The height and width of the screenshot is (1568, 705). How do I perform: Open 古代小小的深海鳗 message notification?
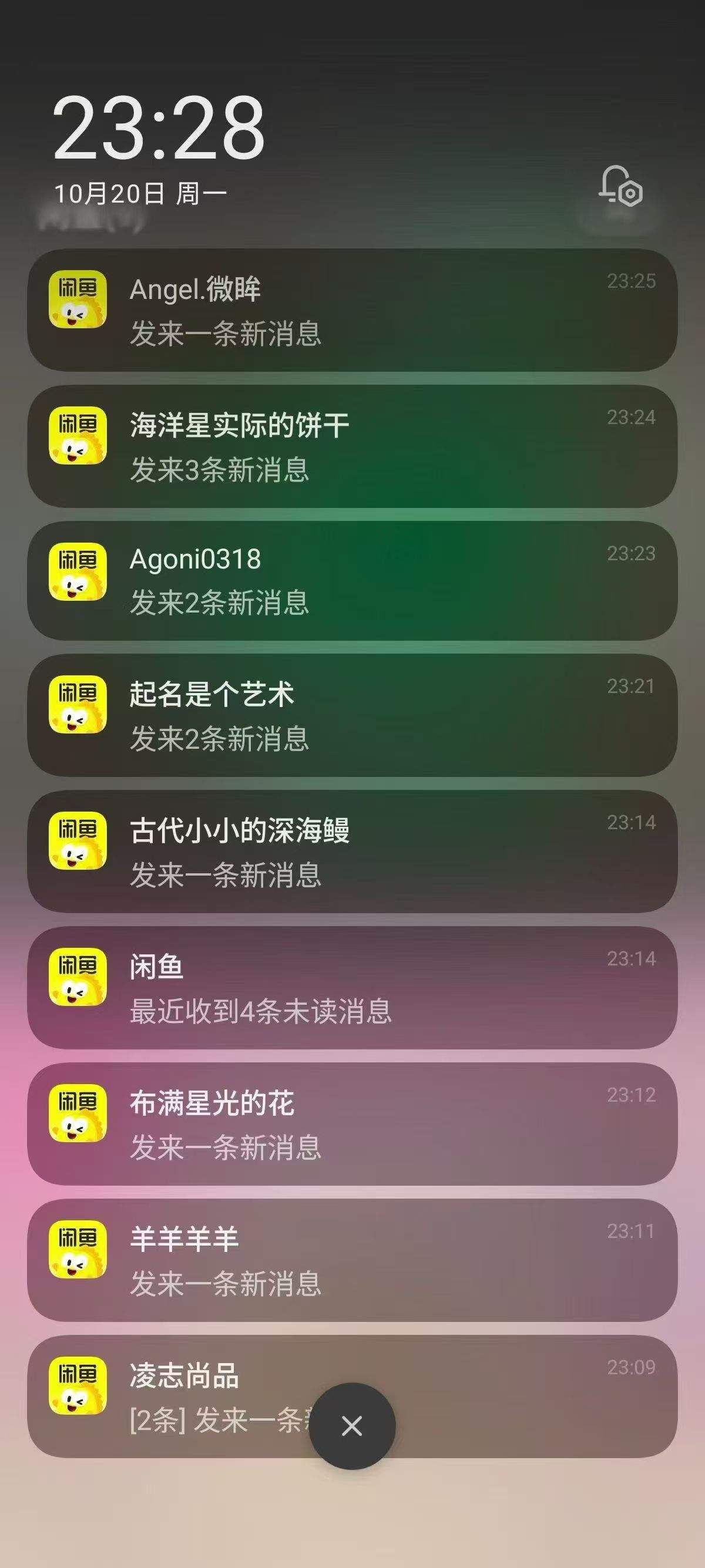coord(352,851)
